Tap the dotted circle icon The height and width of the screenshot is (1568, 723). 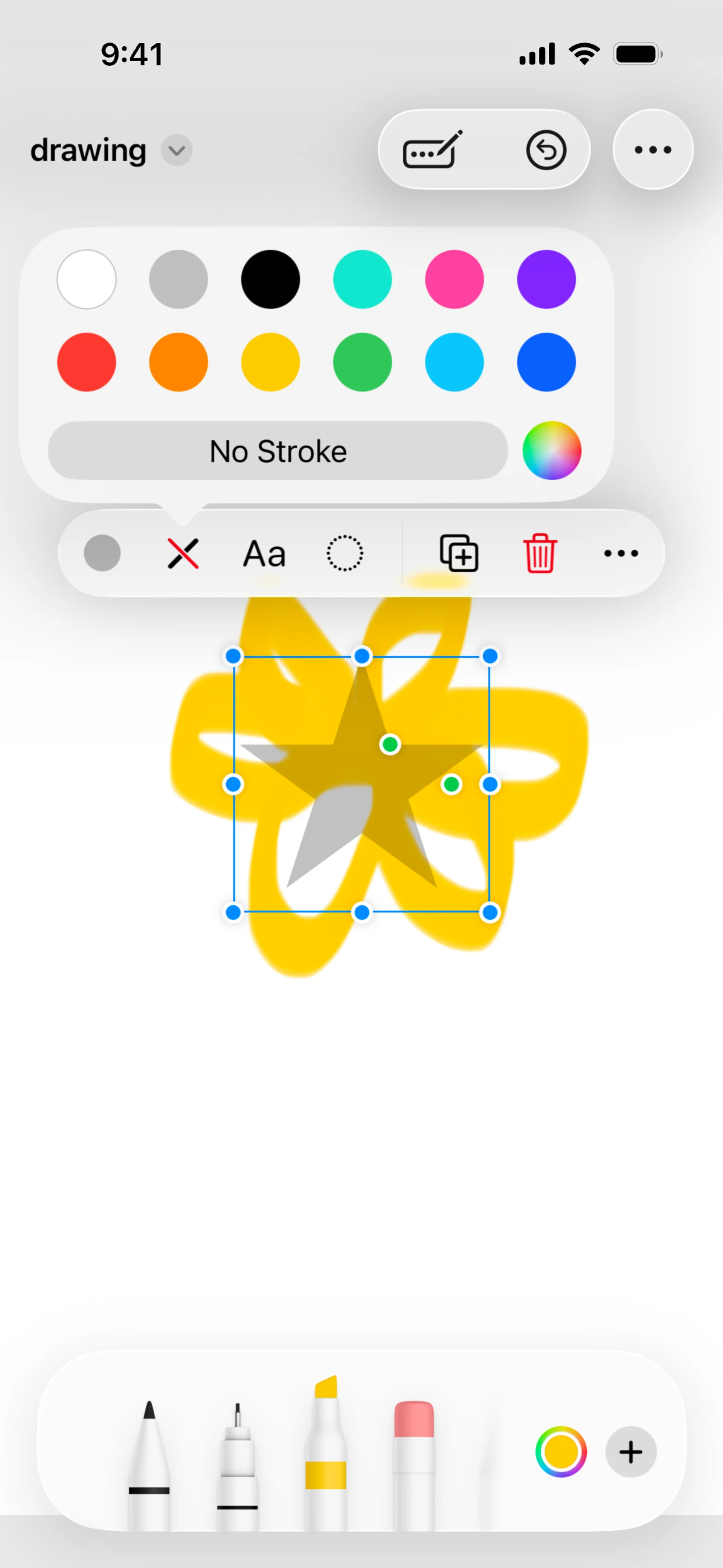point(345,553)
